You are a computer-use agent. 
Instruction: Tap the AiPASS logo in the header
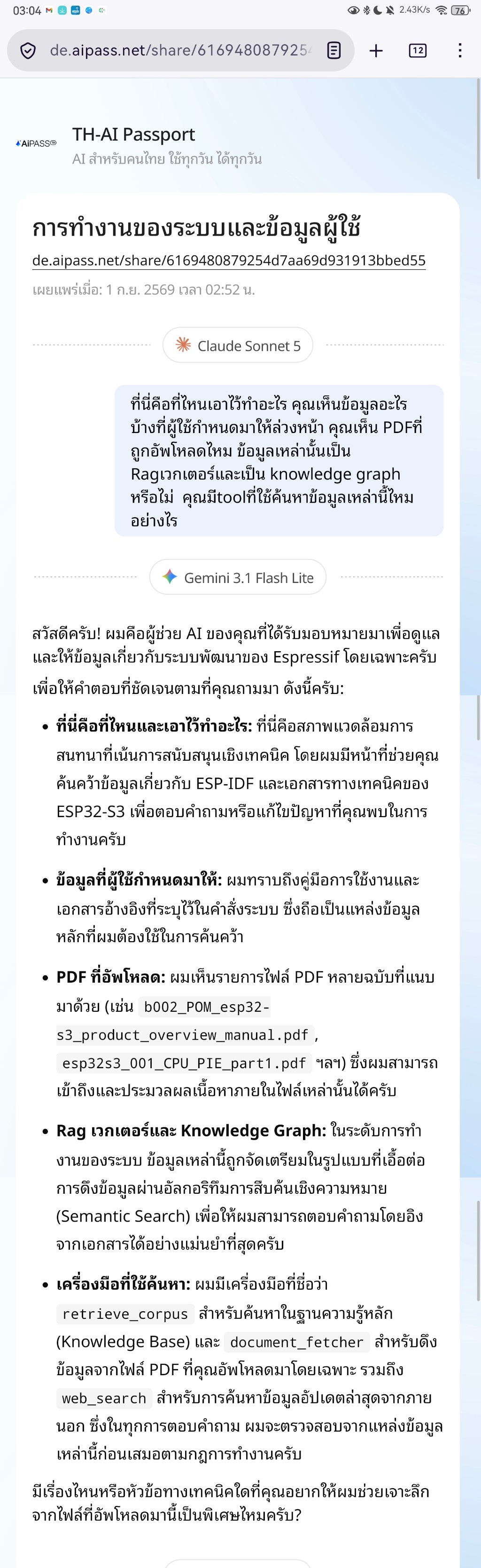36,144
